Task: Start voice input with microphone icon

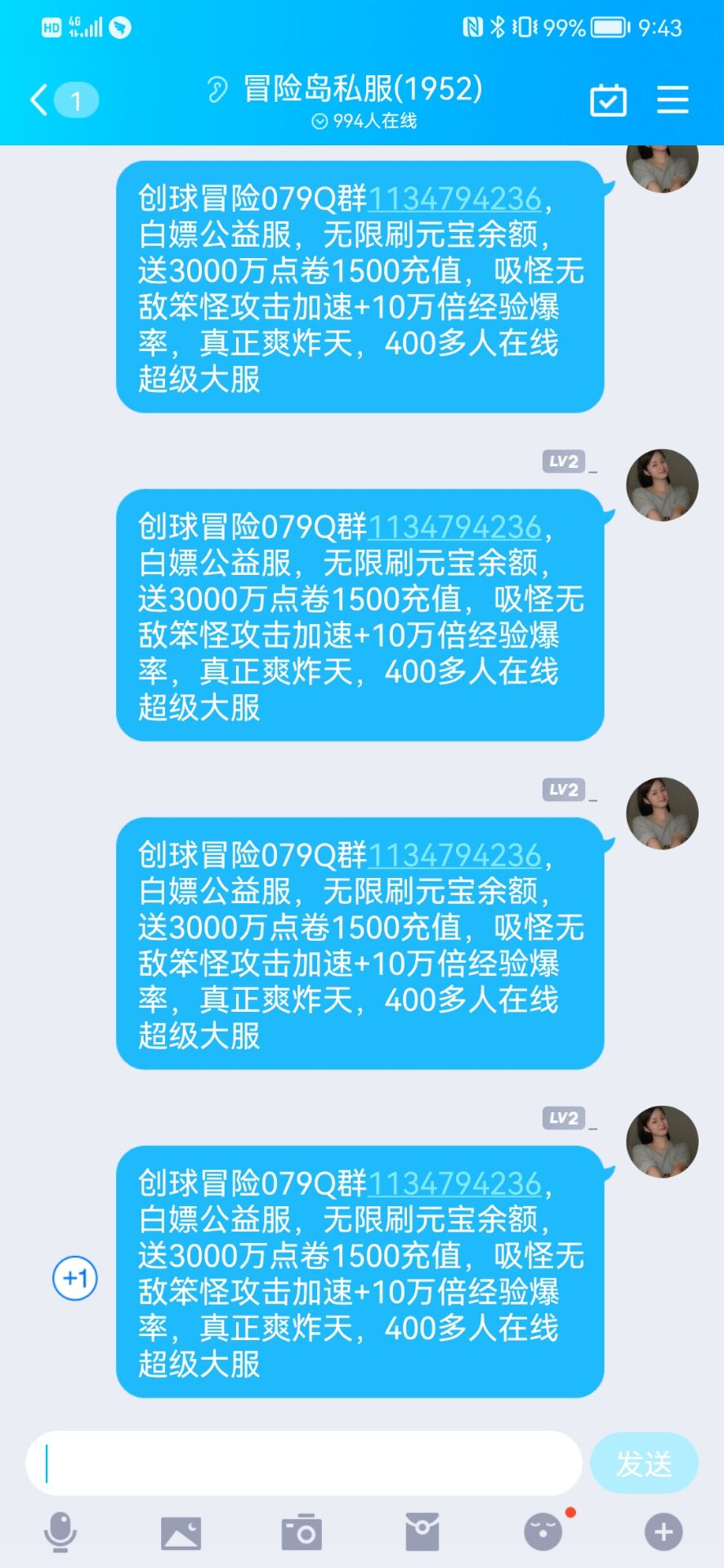Action: [60, 1532]
